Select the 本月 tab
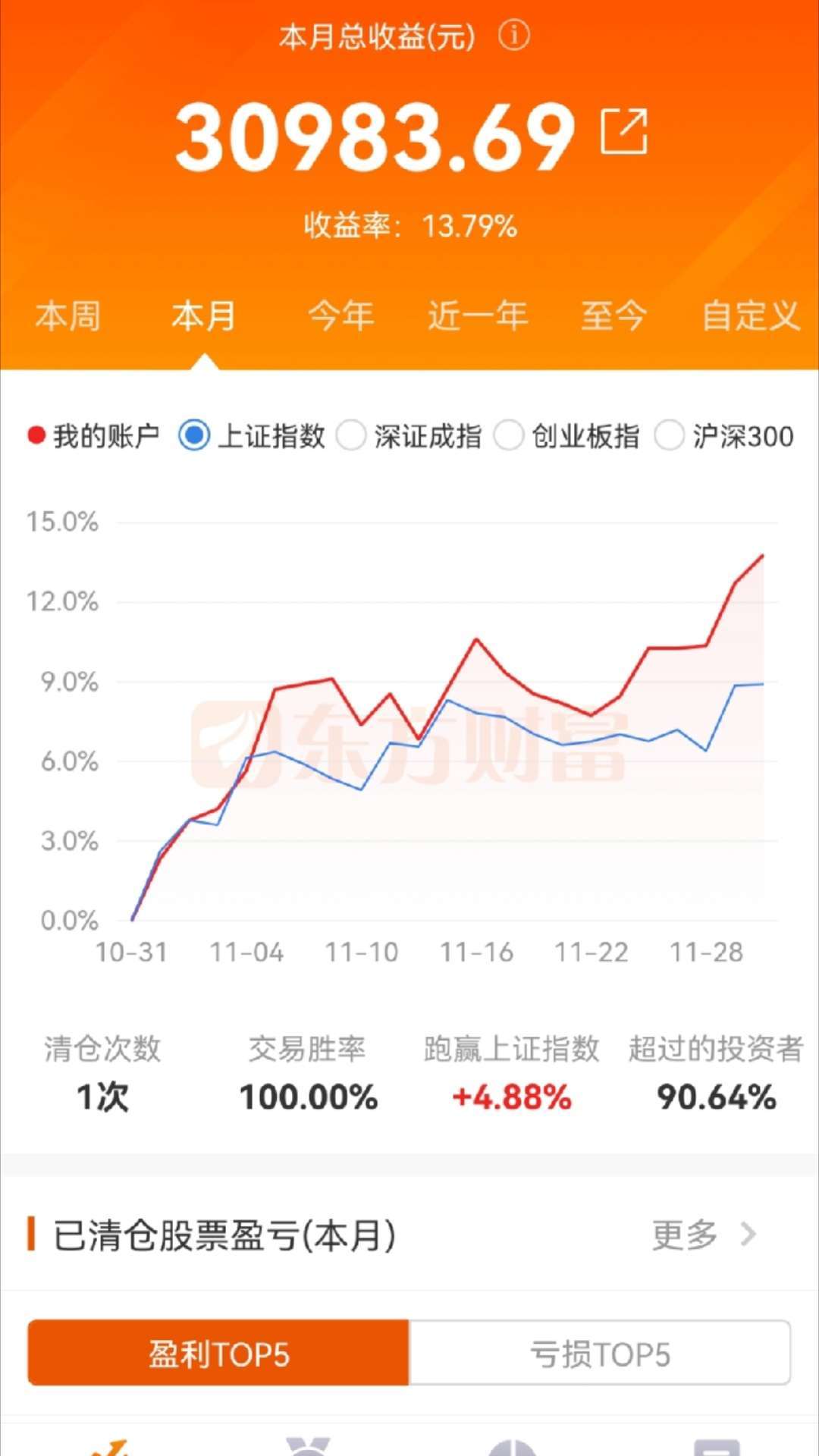This screenshot has width=819, height=1456. point(204,315)
